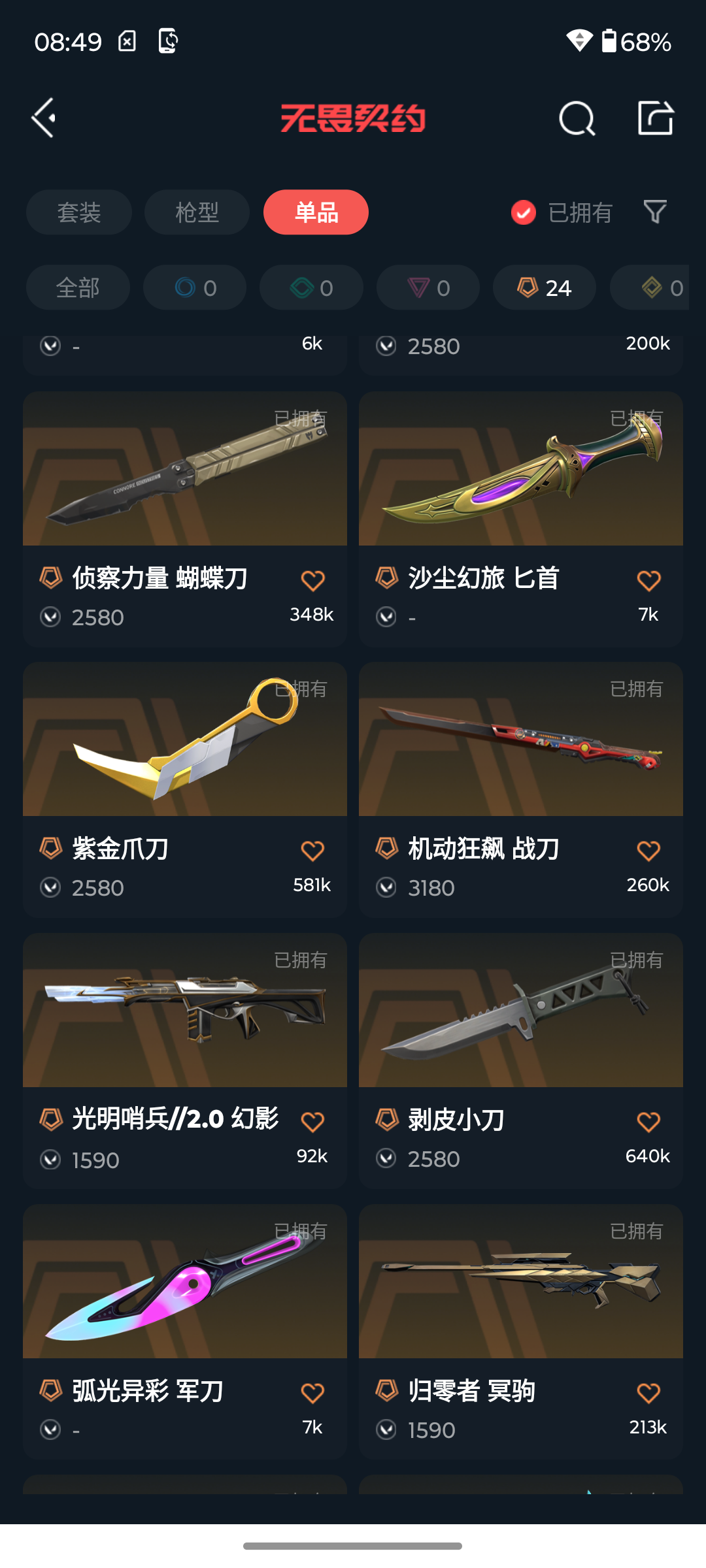
Task: Select the blue tier chip showing 0
Action: tap(195, 287)
